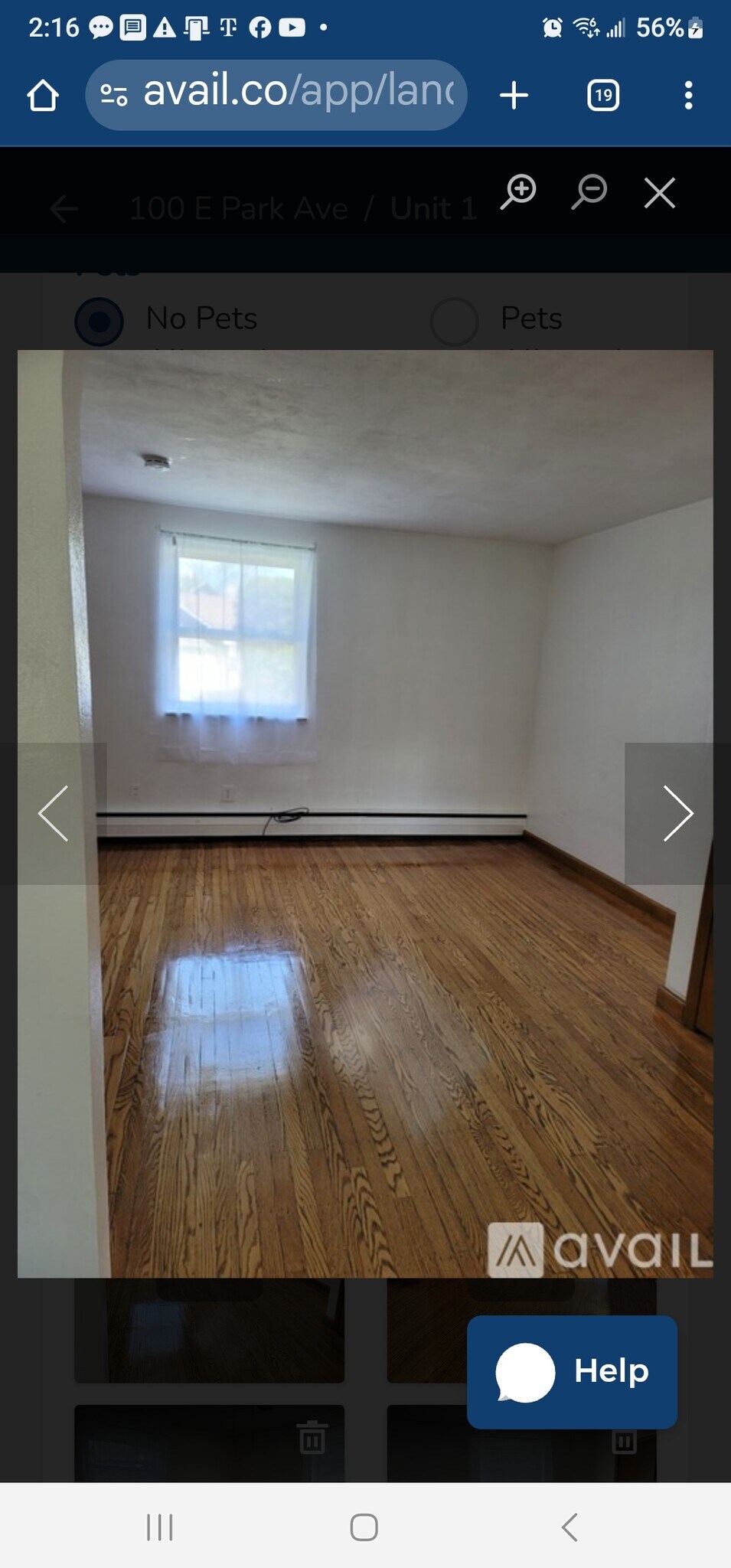Show the previous photo
The image size is (731, 1568).
point(54,813)
